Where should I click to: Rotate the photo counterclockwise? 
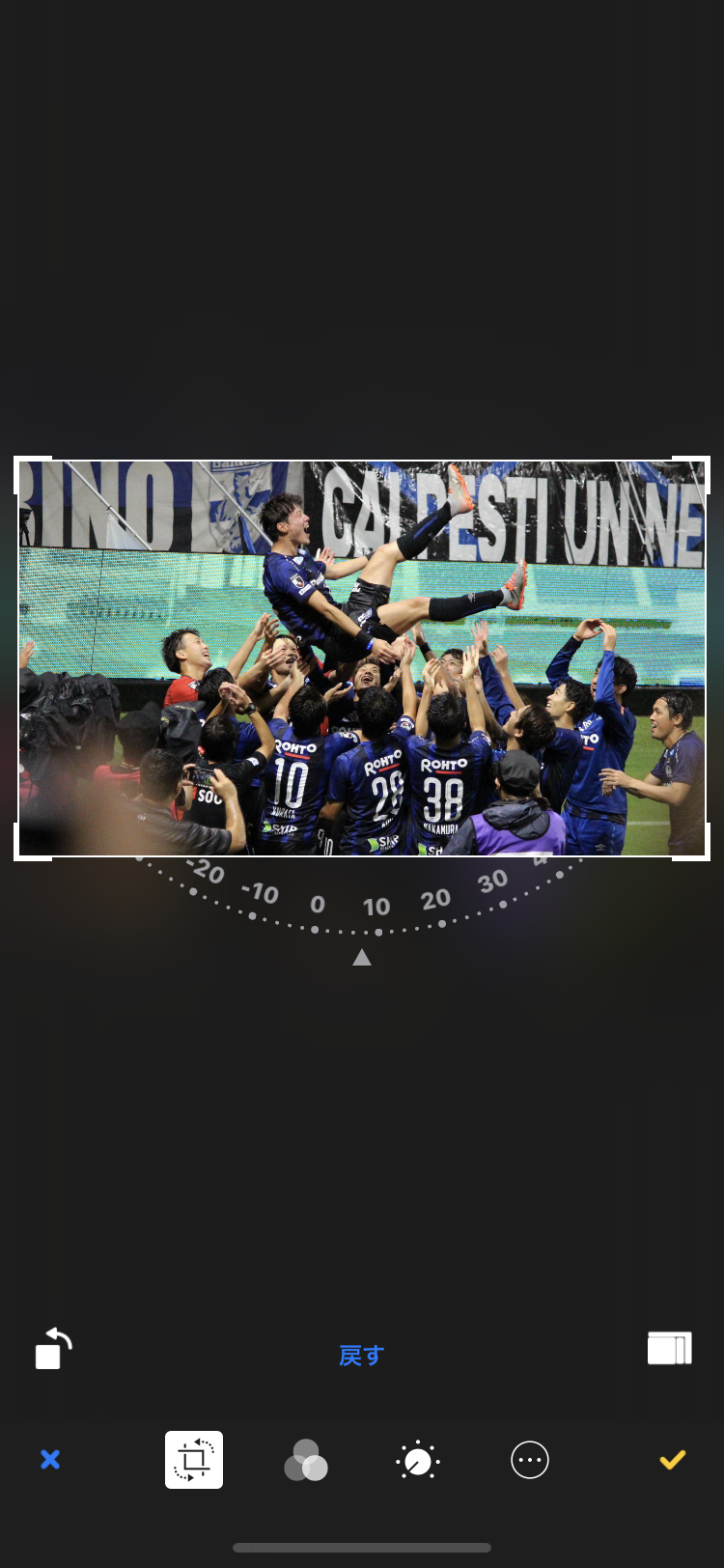[53, 1349]
